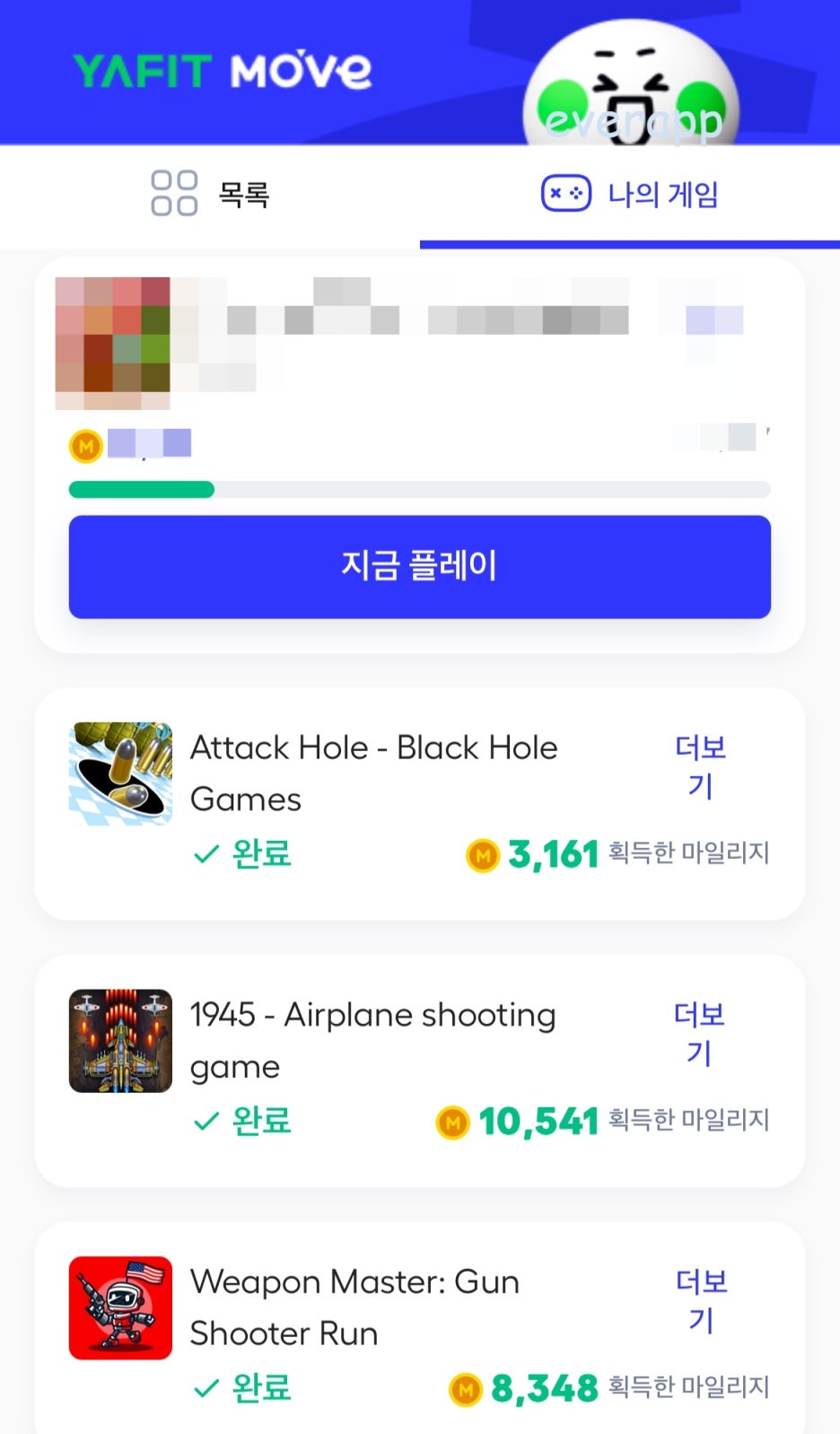Open the Attack Hole - Black Hole Games card

[x=373, y=773]
